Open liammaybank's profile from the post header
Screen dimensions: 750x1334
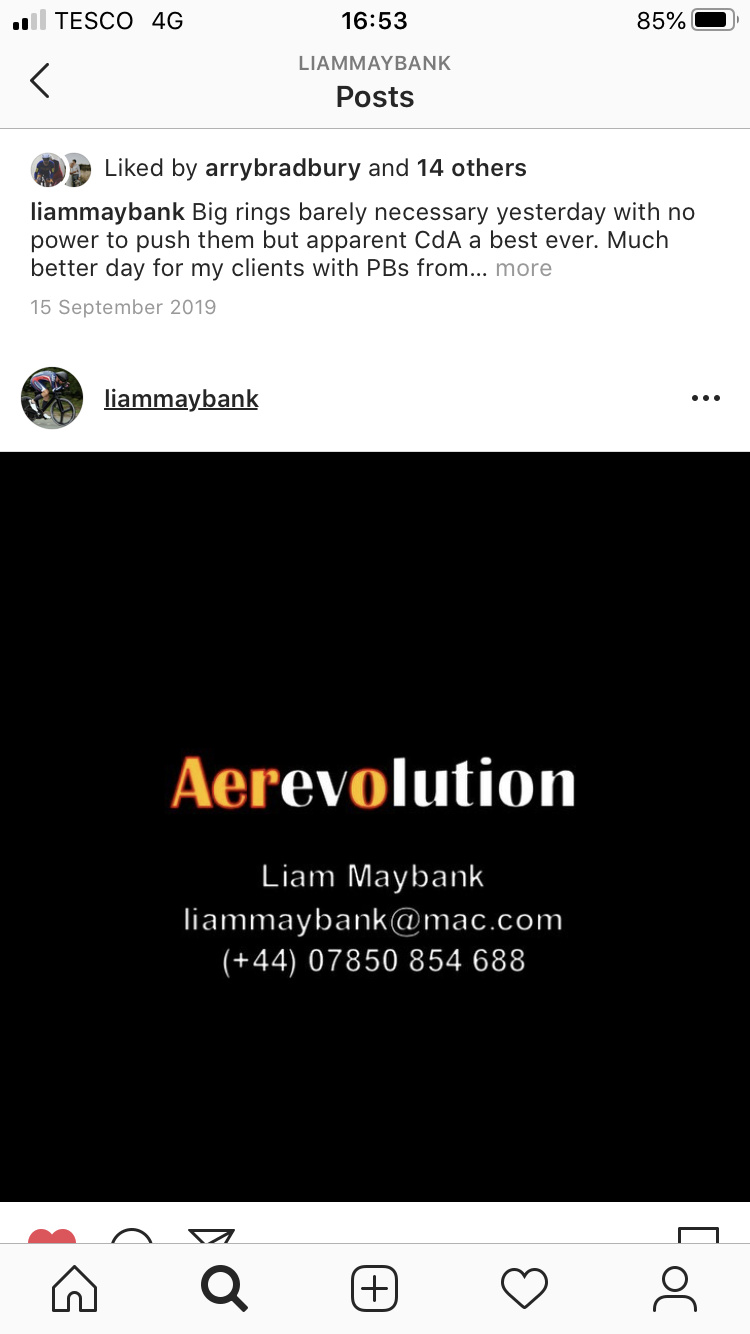181,398
